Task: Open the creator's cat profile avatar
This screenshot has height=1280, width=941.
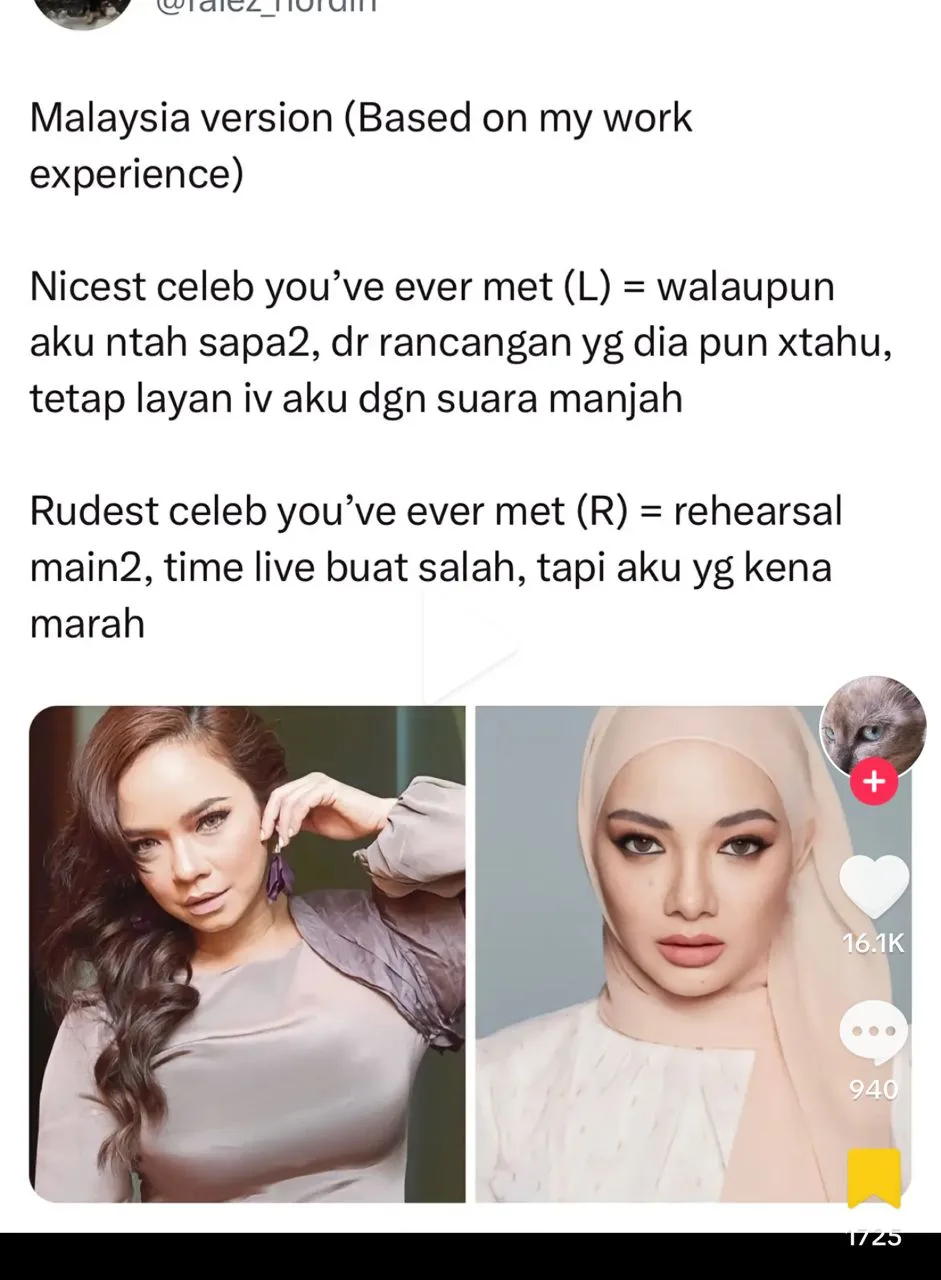Action: pyautogui.click(x=872, y=724)
